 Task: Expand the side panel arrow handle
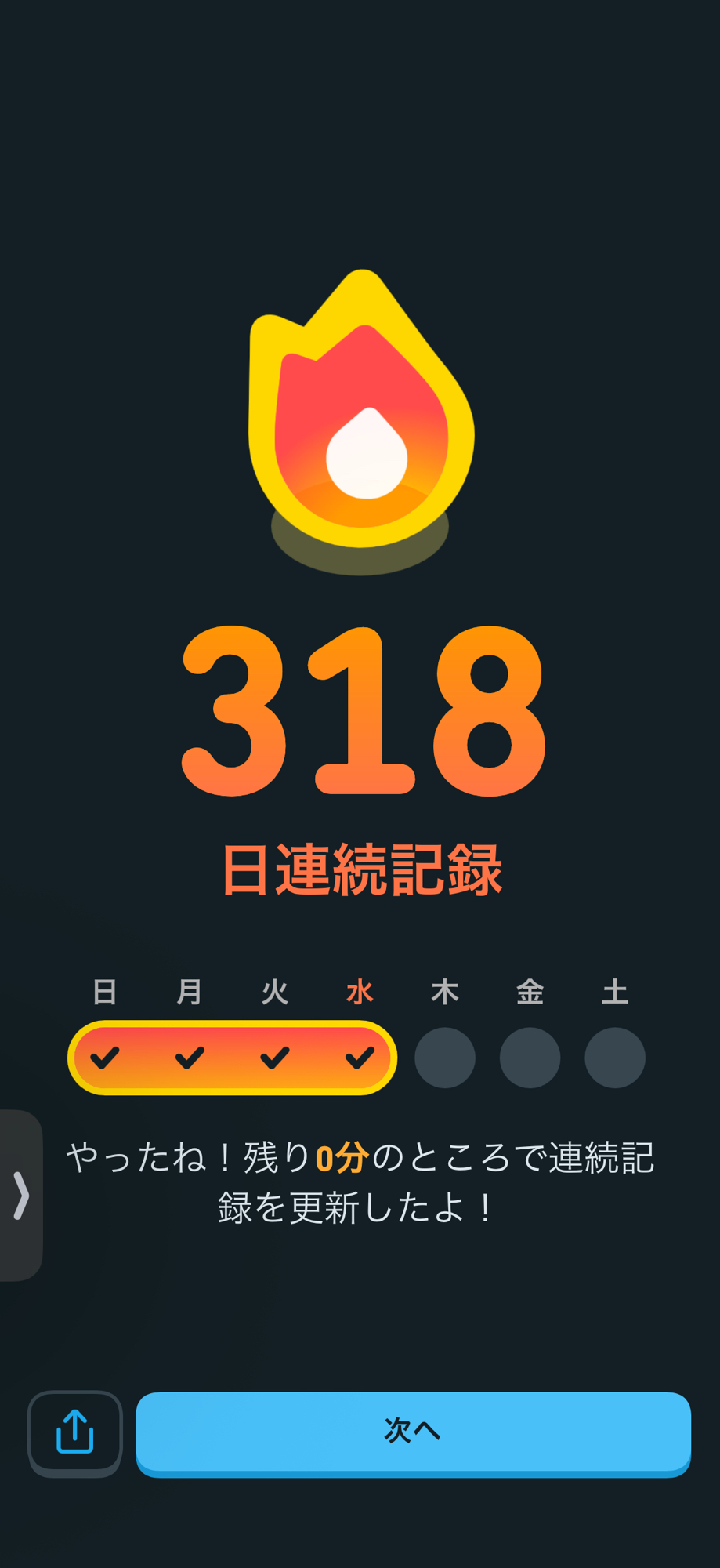pyautogui.click(x=21, y=1195)
